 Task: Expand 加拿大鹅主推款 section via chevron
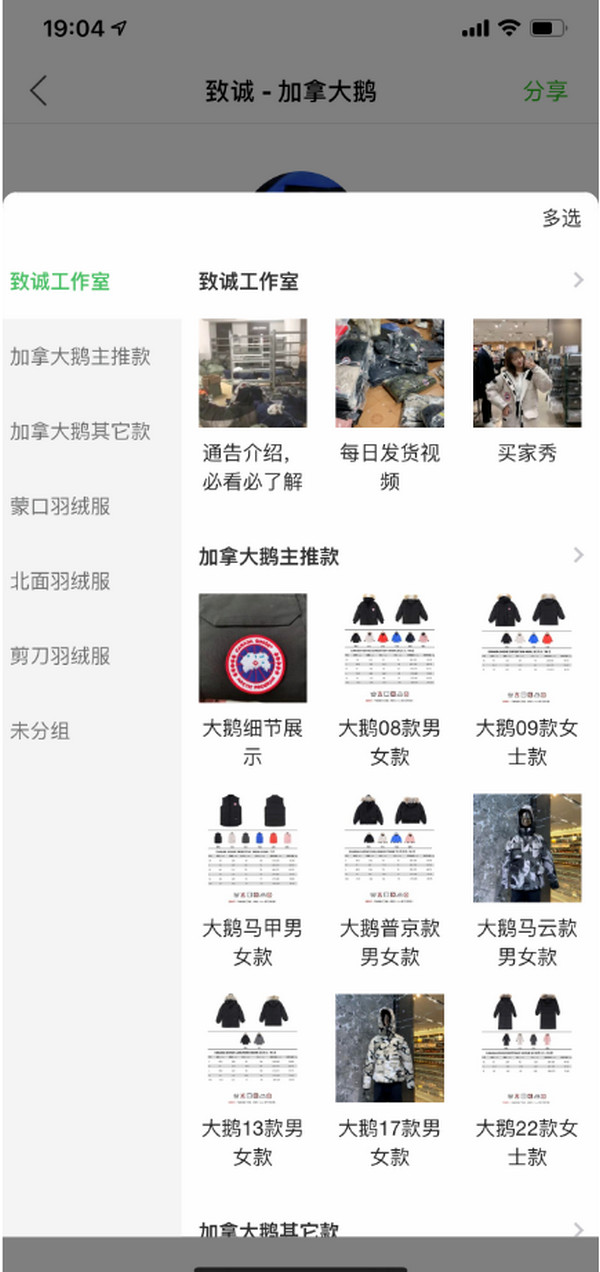coord(578,555)
